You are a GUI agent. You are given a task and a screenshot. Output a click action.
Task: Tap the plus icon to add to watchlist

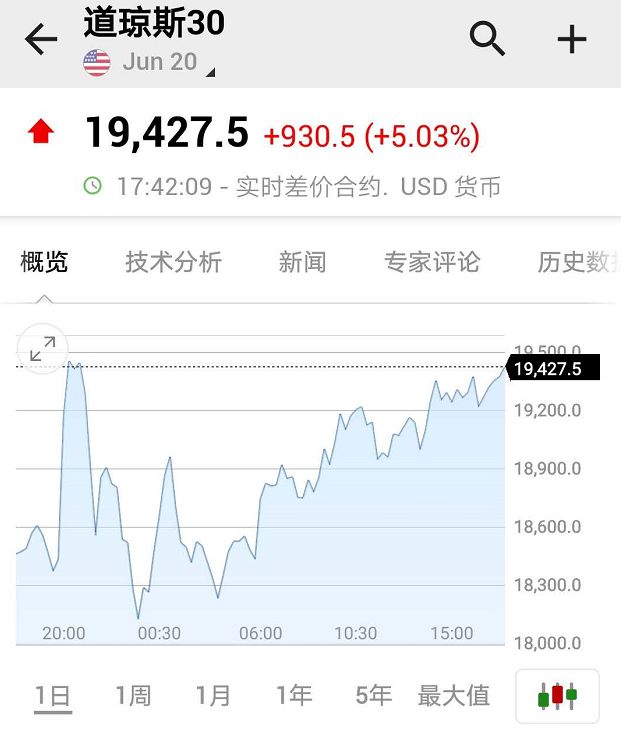point(571,40)
